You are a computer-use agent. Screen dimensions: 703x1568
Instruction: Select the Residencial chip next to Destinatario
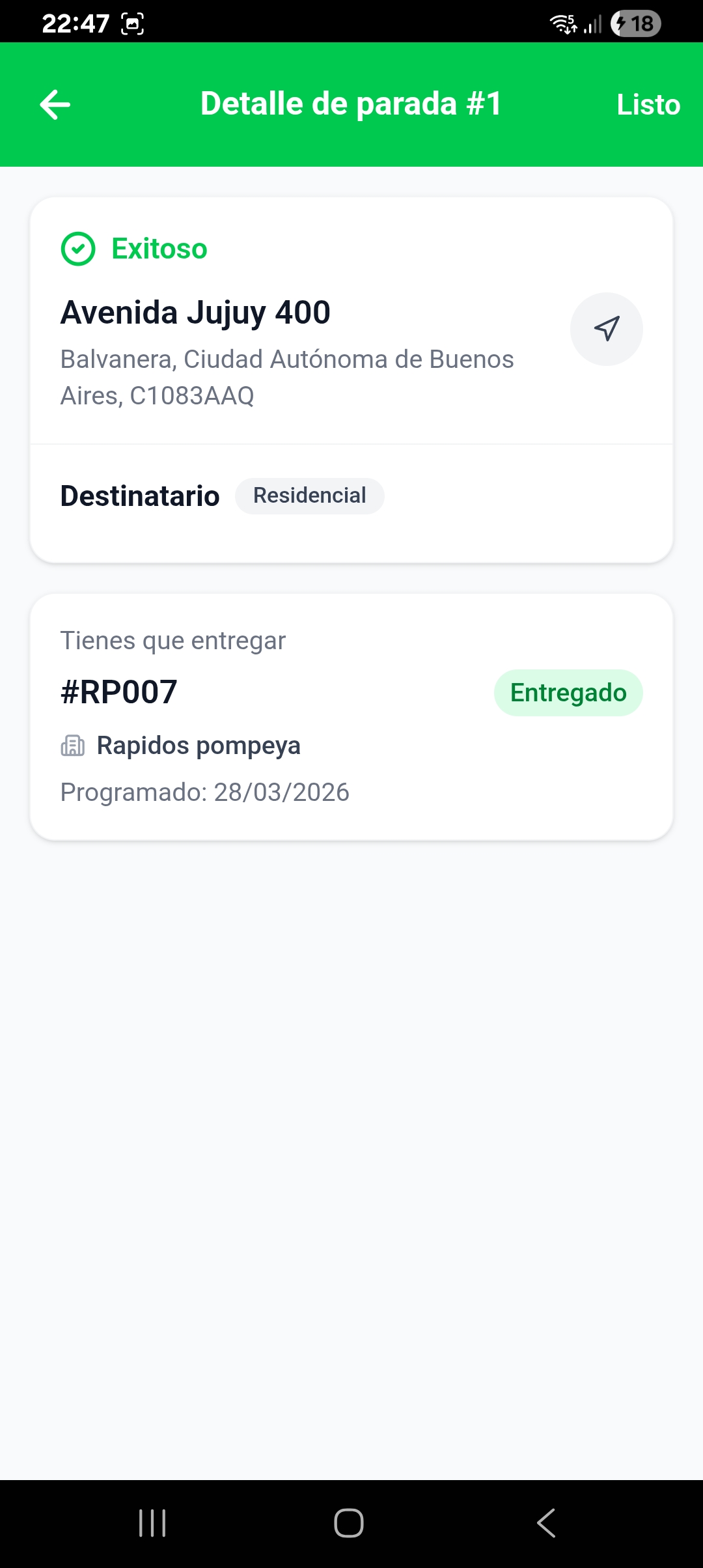[310, 496]
